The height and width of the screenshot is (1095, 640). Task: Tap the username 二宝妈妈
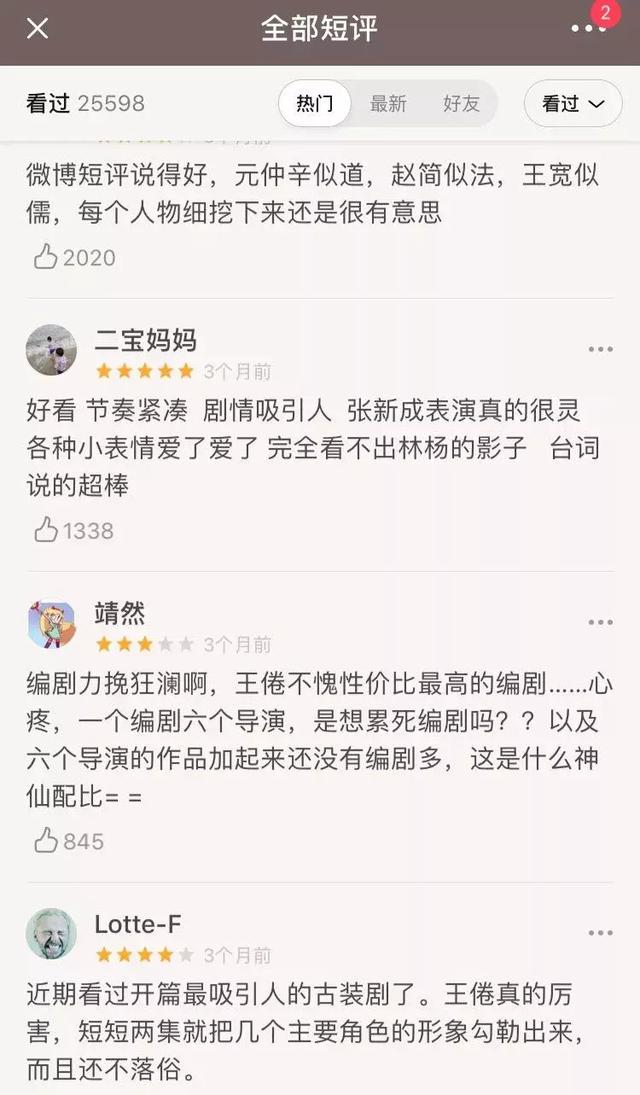145,340
